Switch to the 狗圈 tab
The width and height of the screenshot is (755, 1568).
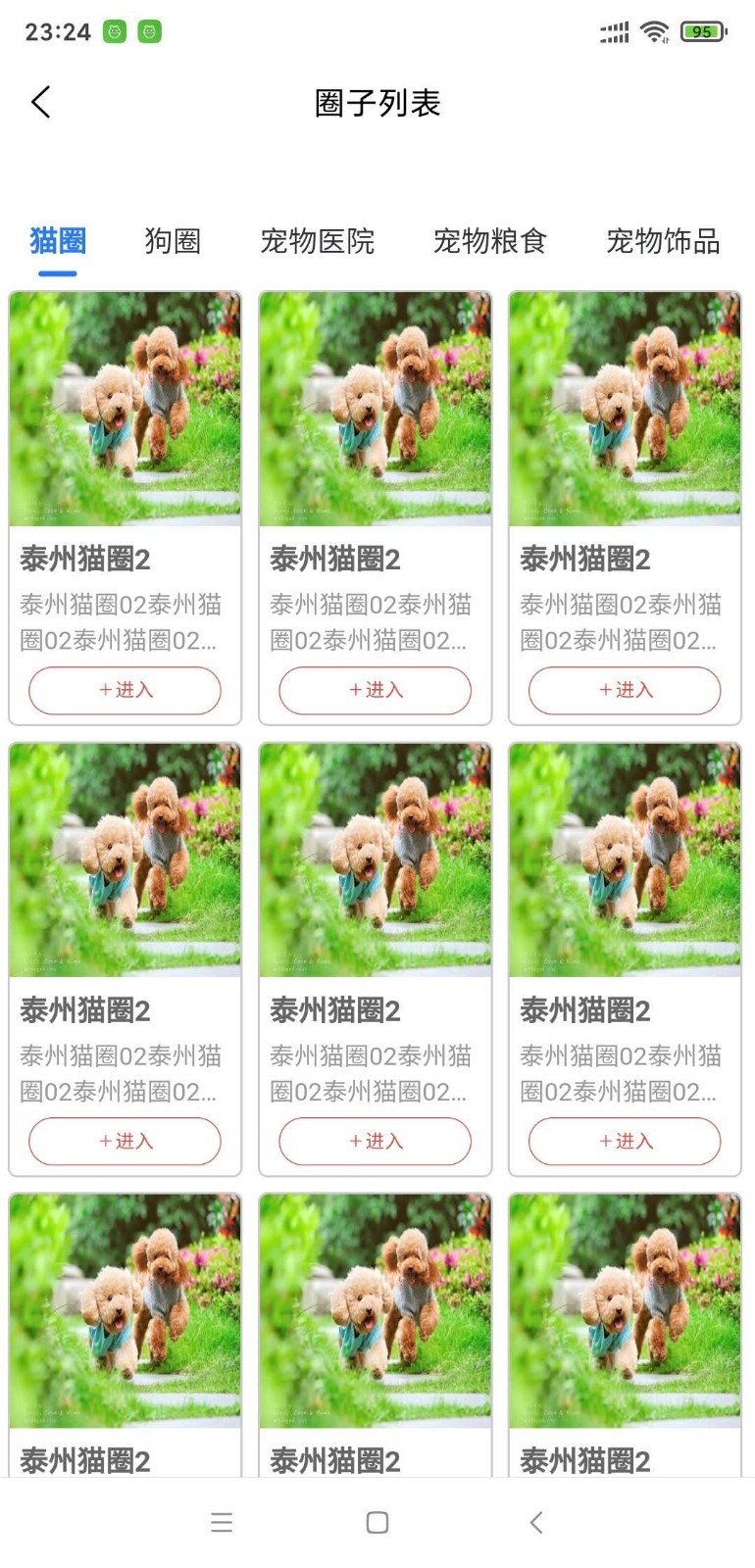(x=173, y=241)
